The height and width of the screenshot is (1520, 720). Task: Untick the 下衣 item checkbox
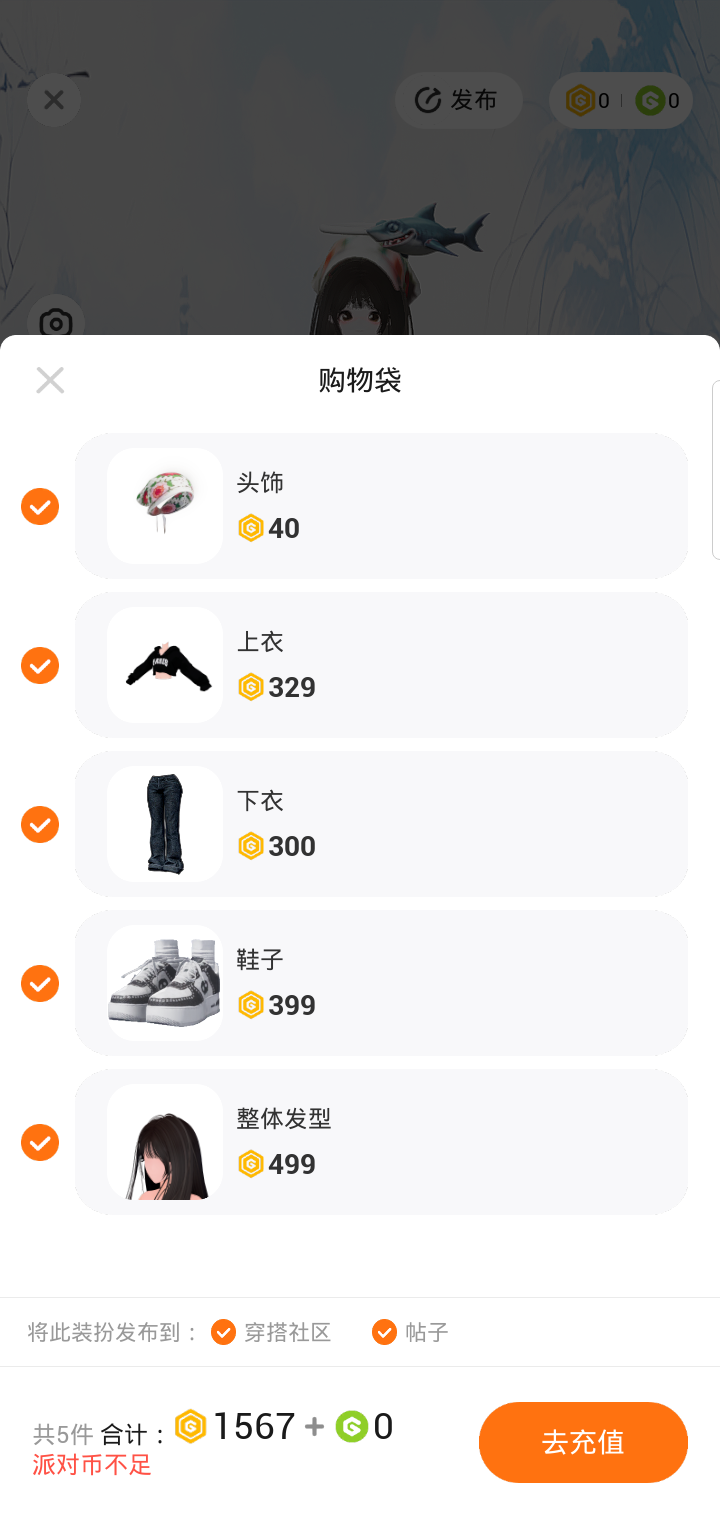40,824
